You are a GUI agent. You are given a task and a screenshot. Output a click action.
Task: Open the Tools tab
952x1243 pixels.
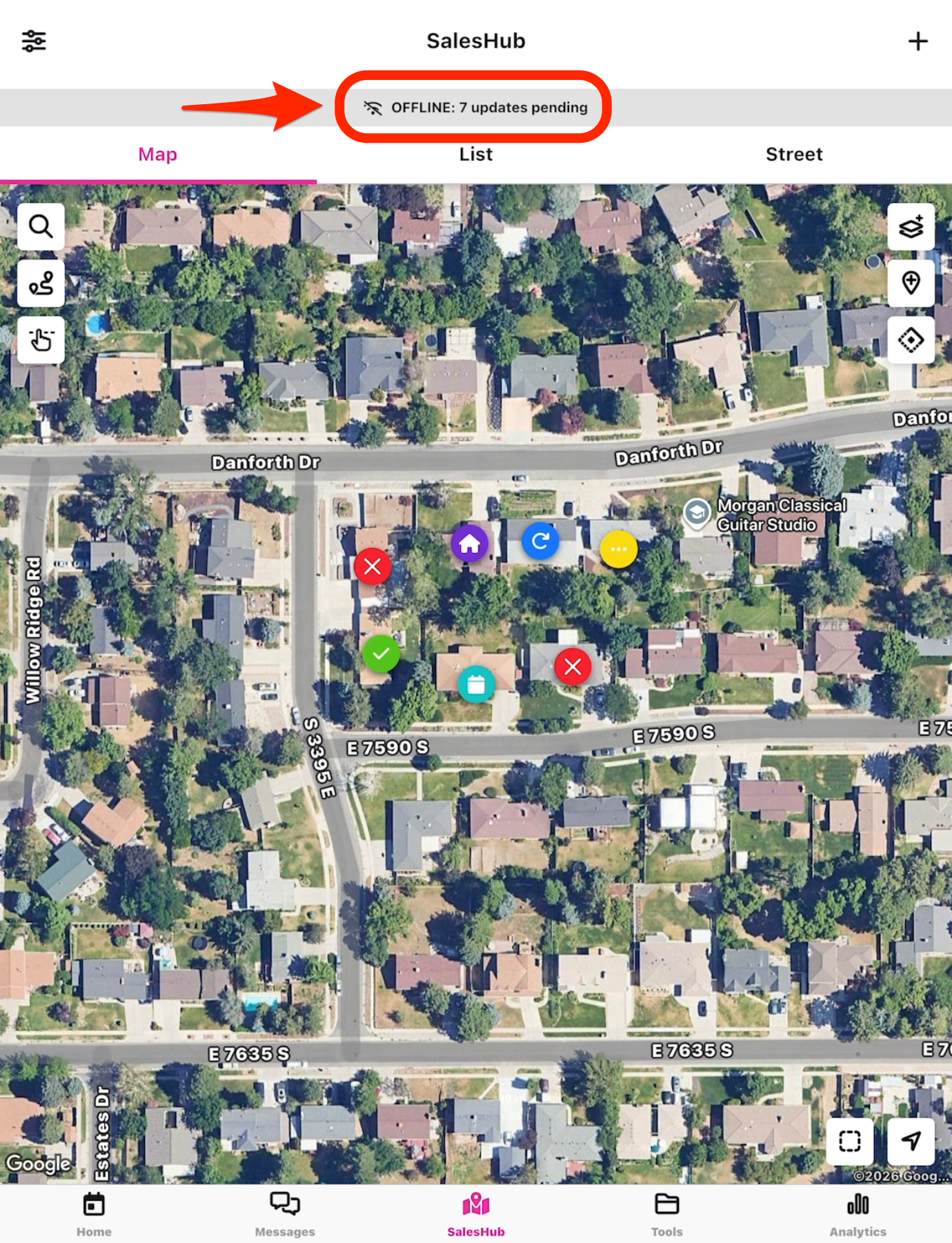tap(666, 1215)
